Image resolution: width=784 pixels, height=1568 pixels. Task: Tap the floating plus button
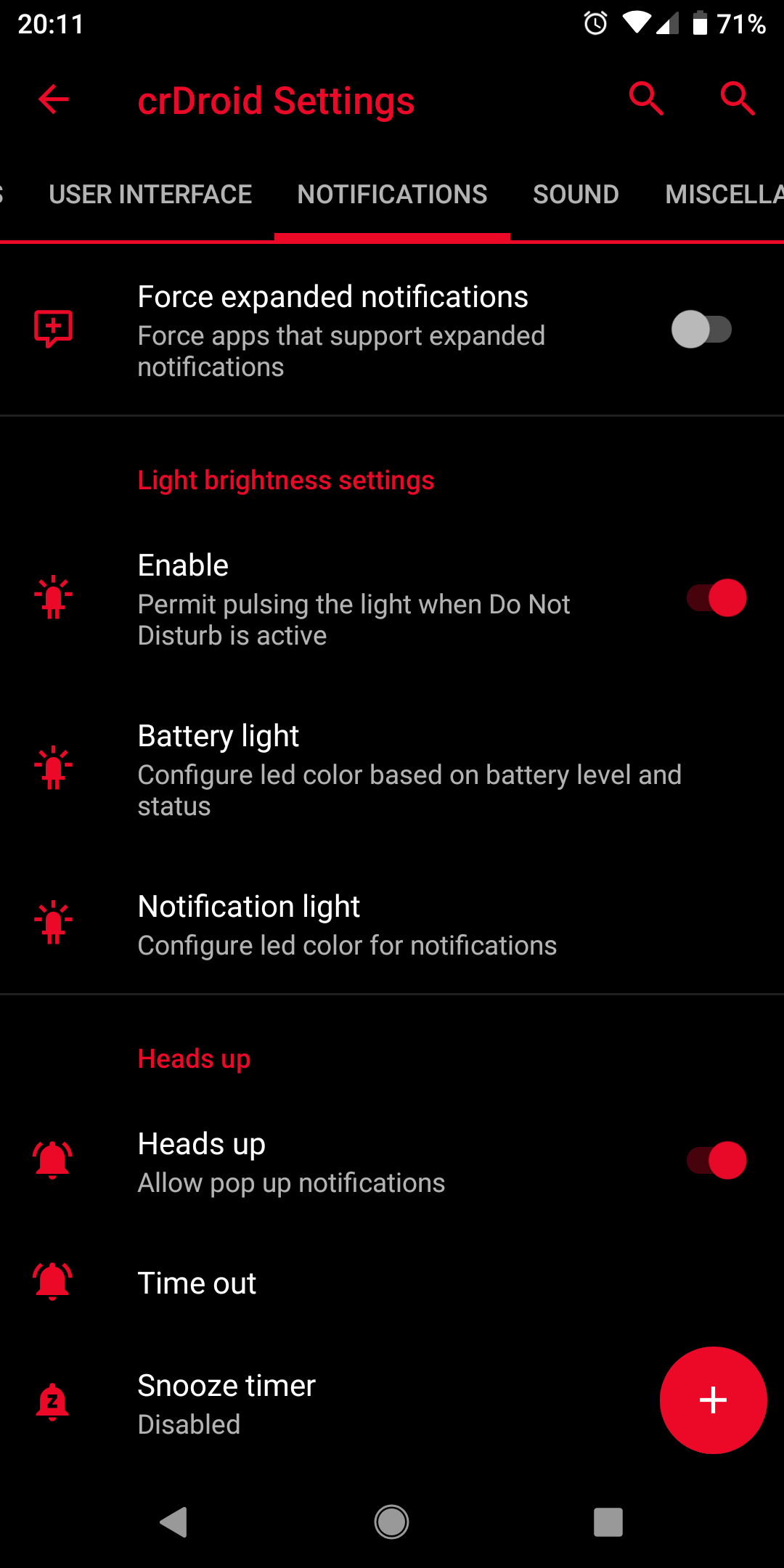713,1400
